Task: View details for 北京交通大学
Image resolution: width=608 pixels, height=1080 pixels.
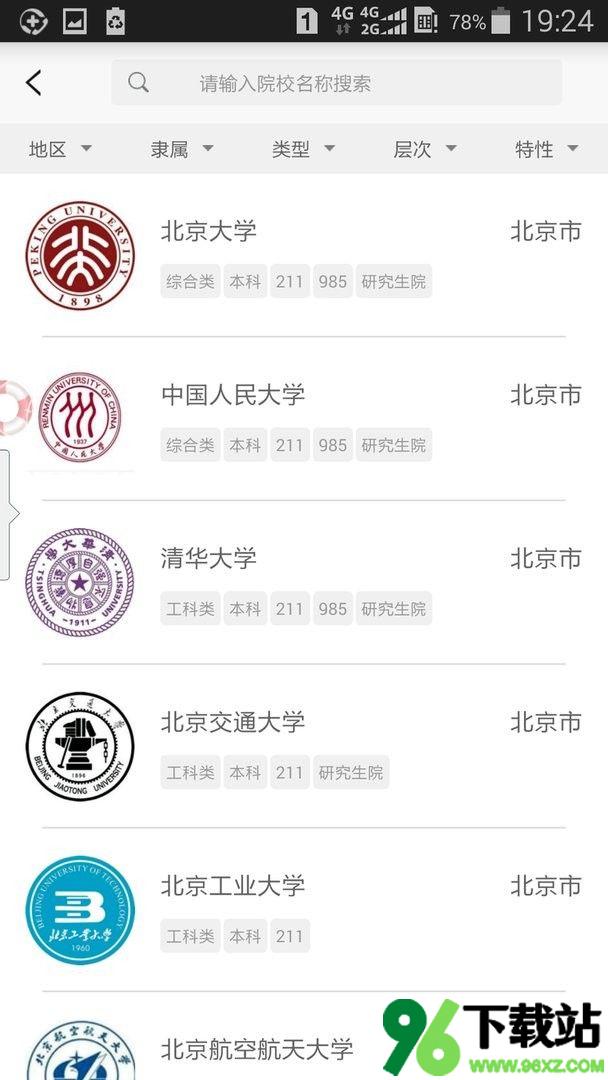Action: 304,746
